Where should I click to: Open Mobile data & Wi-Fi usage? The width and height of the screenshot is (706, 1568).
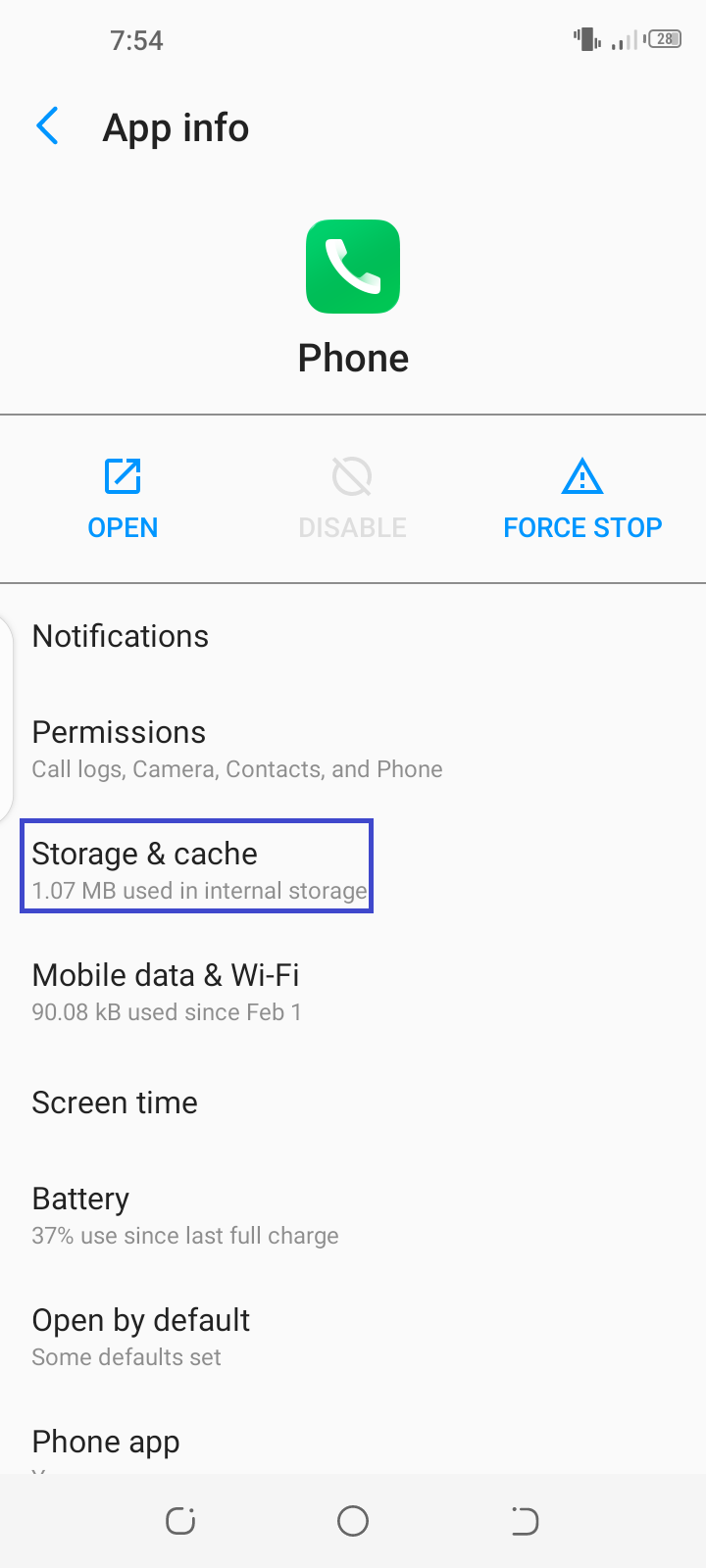click(353, 991)
